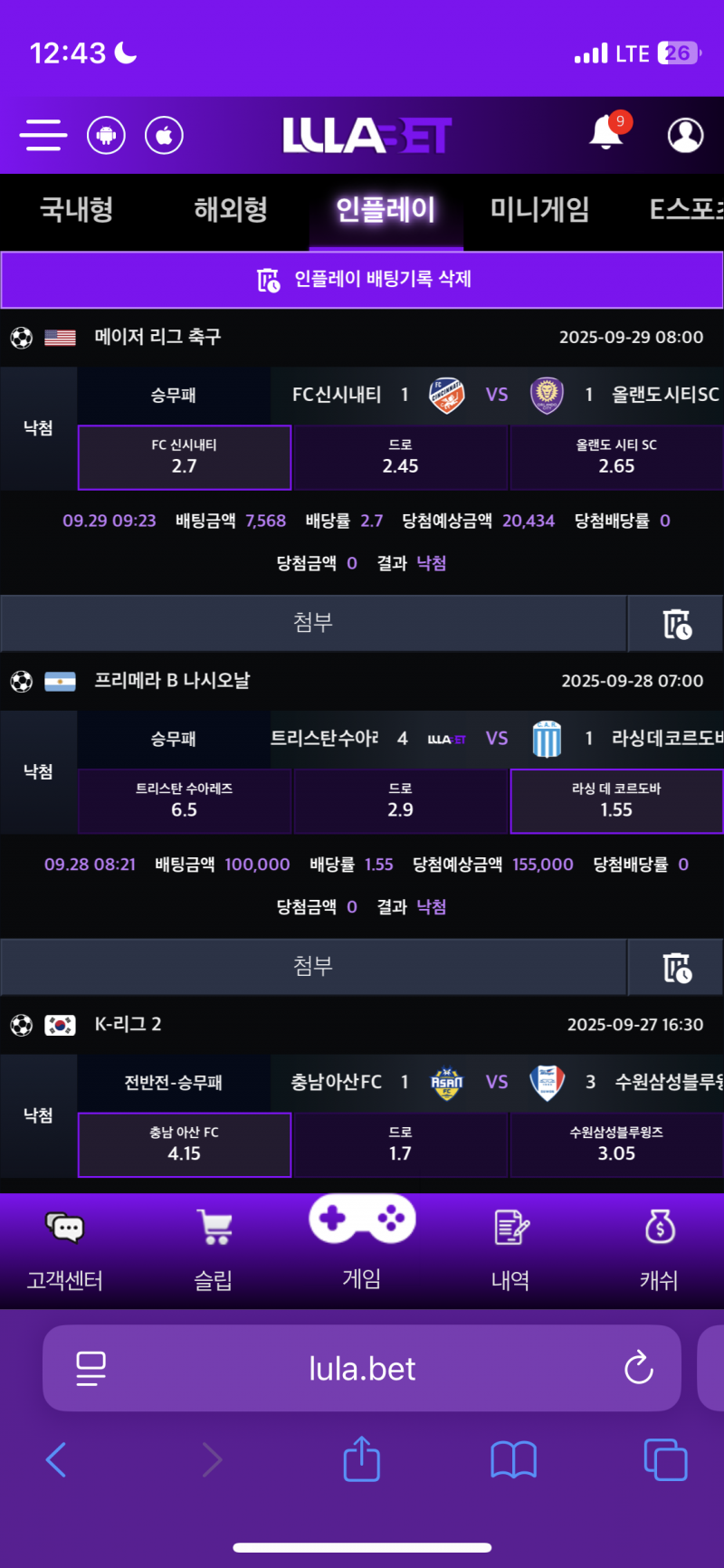724x1568 pixels.
Task: Delete the 메이저 리그 축구 bet record
Action: (x=676, y=624)
